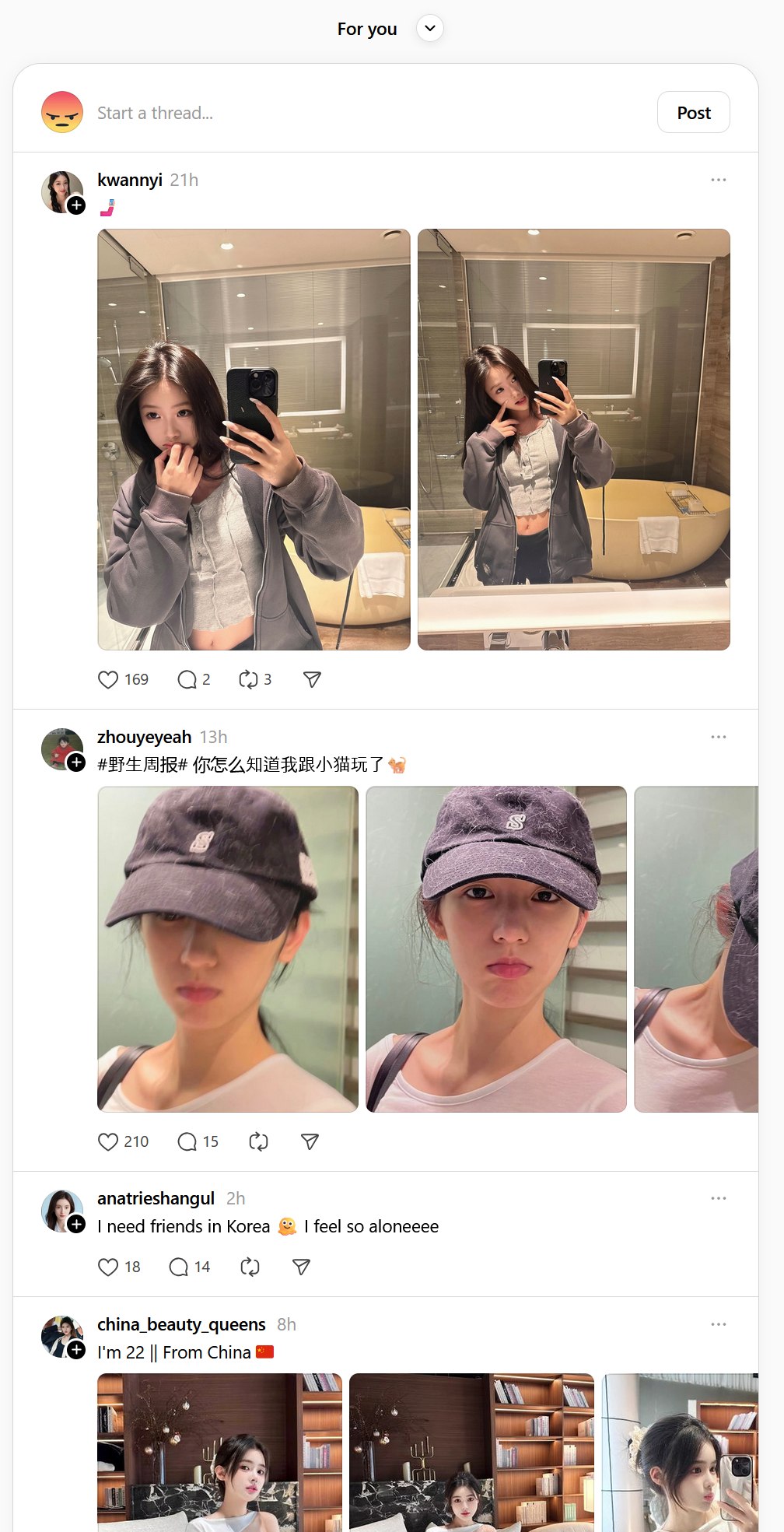The width and height of the screenshot is (784, 1532).
Task: Open zhouyeyeah's profile by username
Action: click(x=144, y=737)
